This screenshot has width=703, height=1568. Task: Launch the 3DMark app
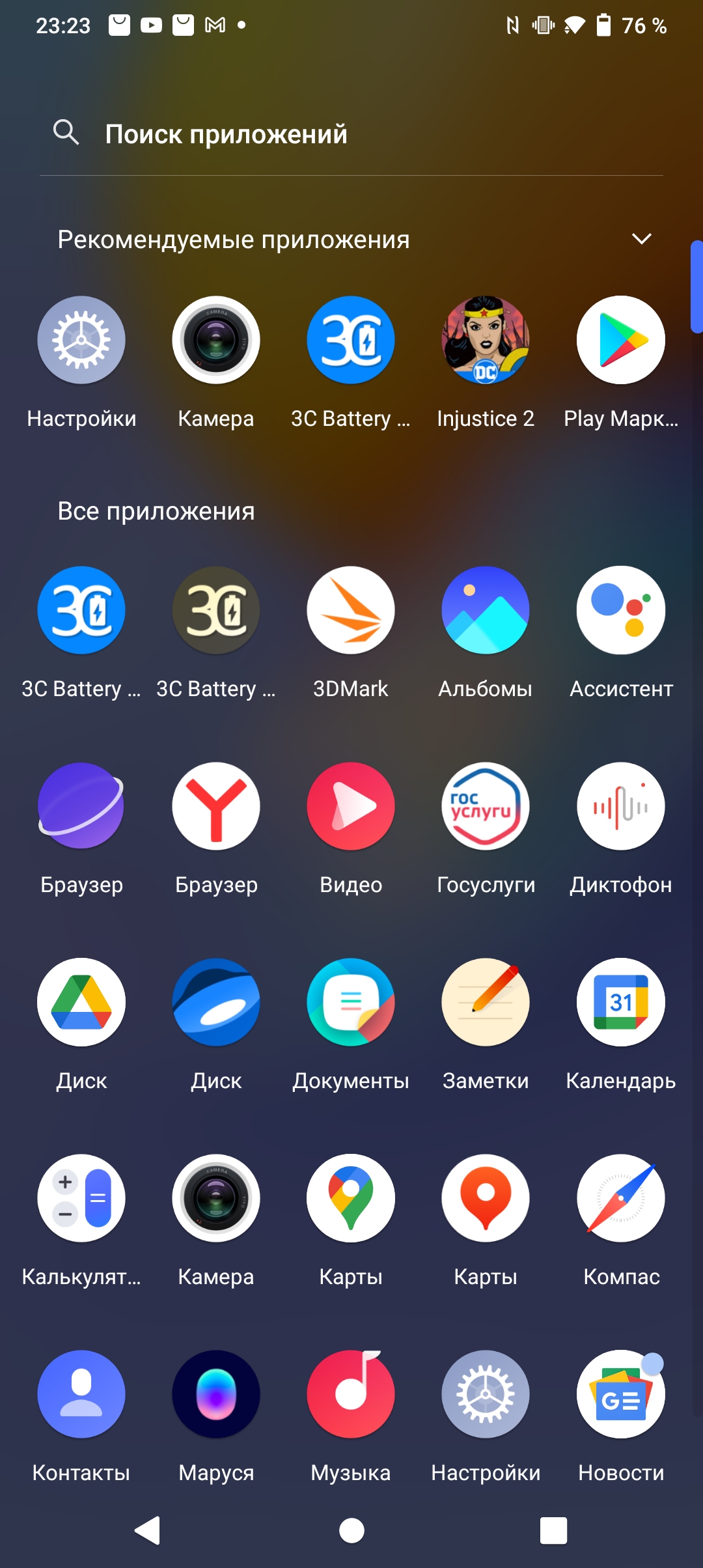tap(351, 610)
